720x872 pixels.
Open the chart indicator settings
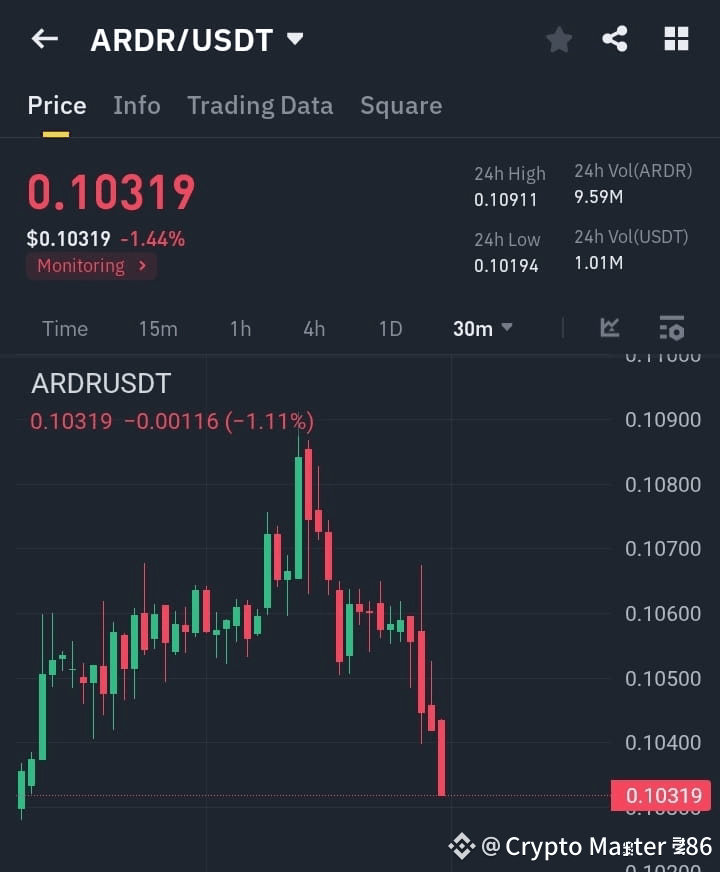click(671, 328)
